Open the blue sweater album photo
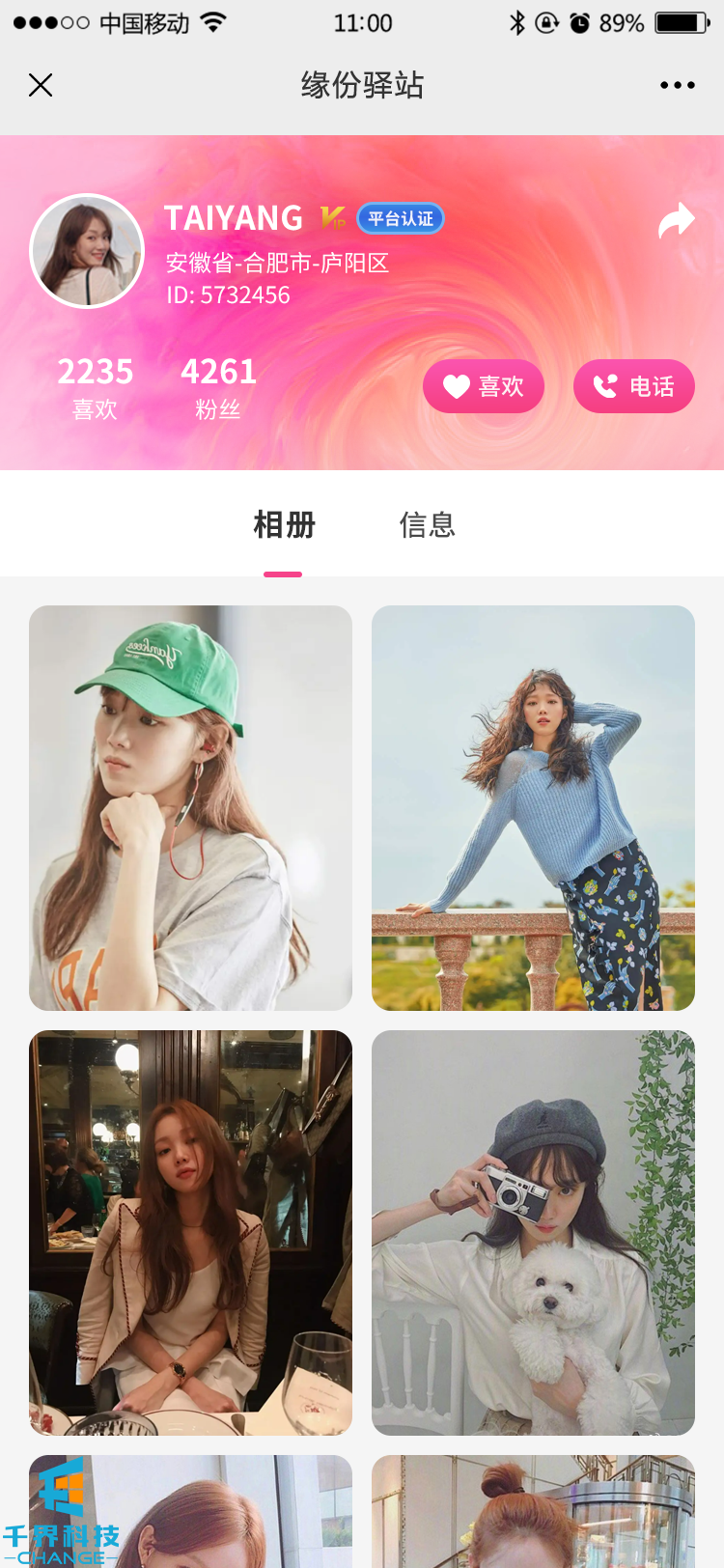 (533, 807)
